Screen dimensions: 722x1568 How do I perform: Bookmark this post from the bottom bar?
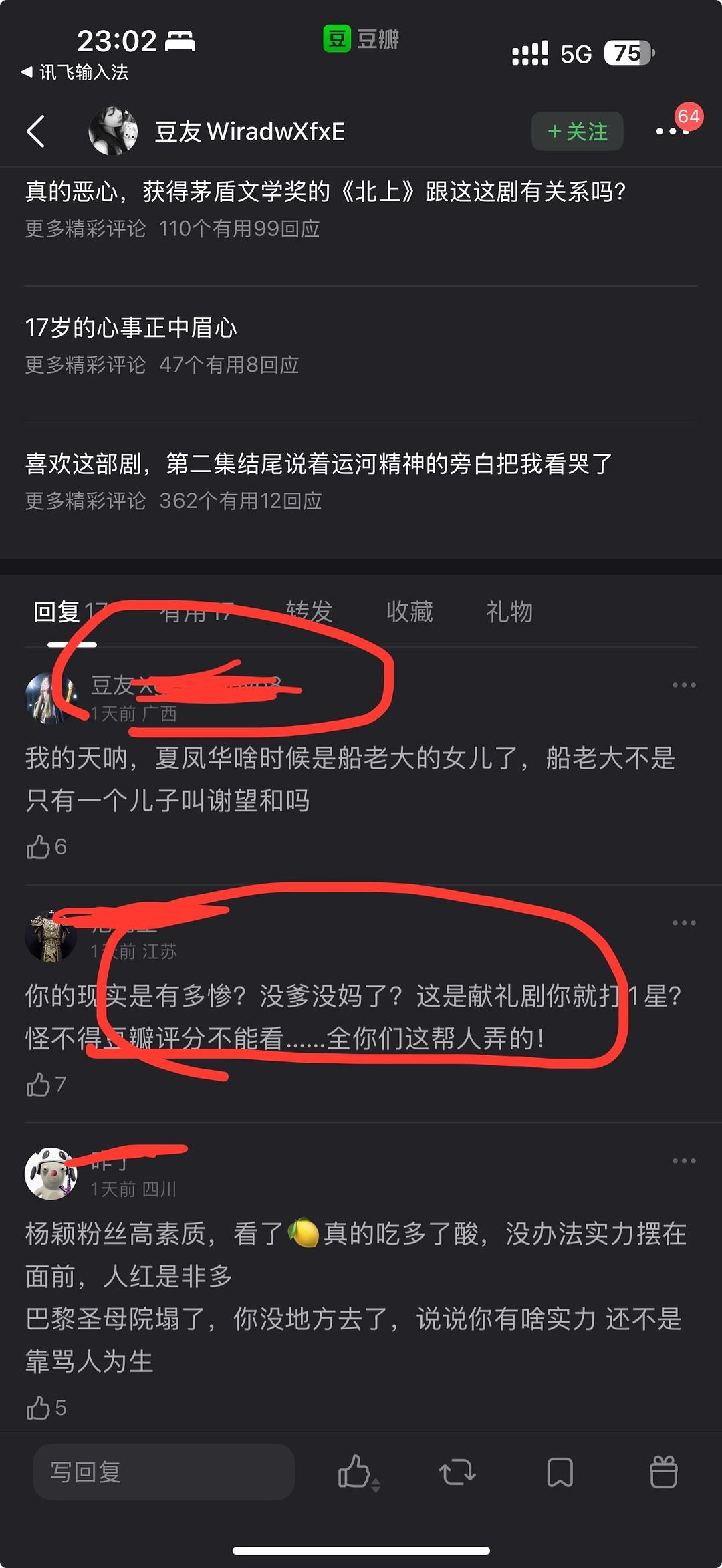tap(560, 1472)
